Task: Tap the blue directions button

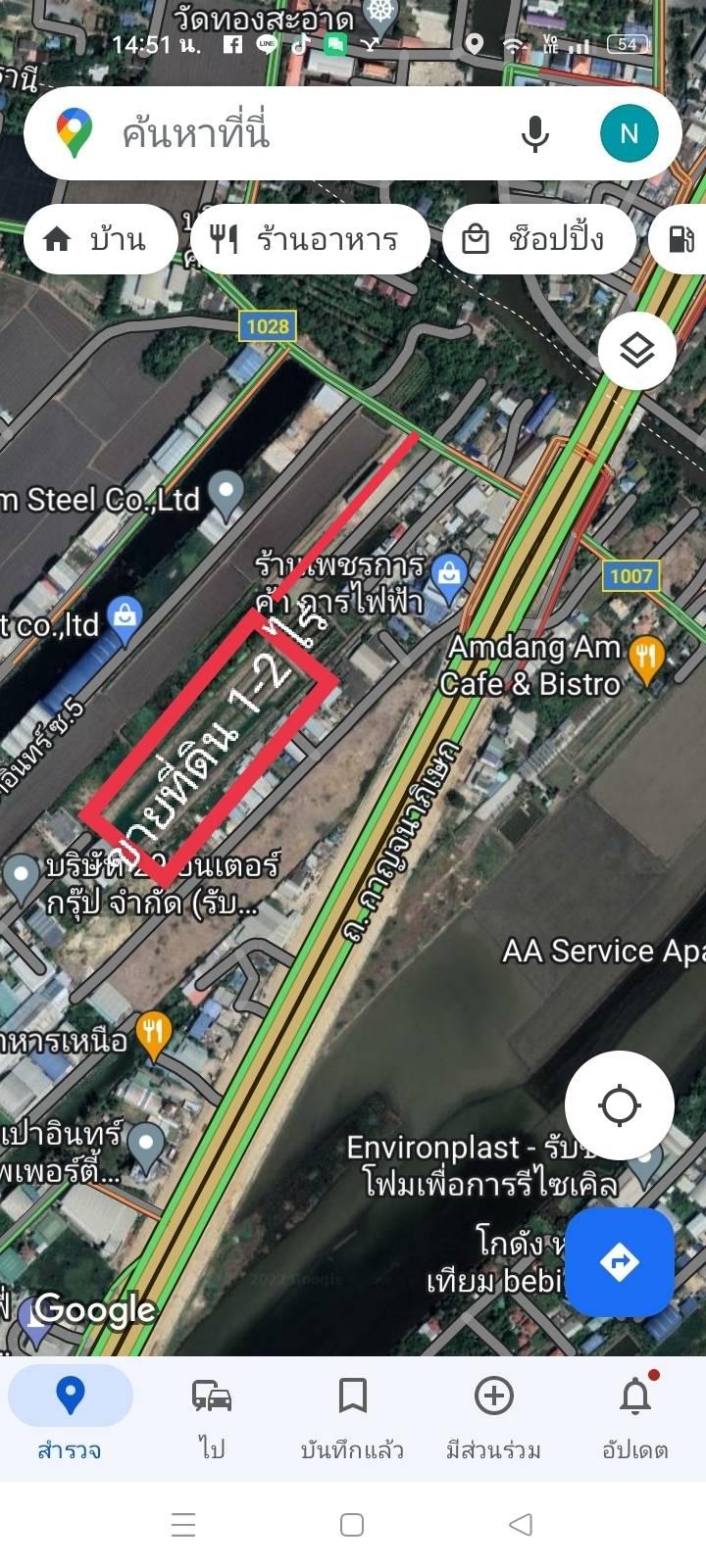Action: click(620, 1262)
